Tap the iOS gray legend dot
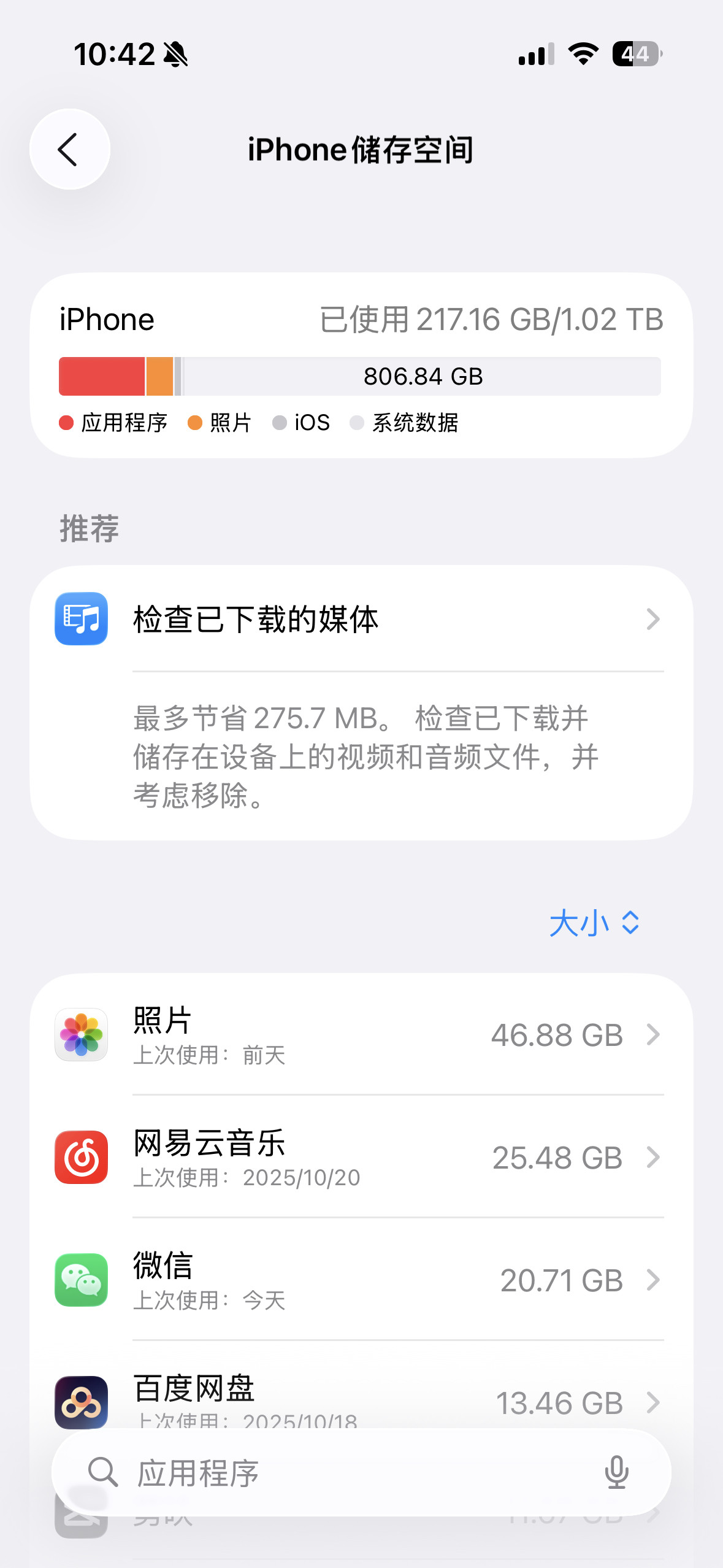 [x=280, y=423]
